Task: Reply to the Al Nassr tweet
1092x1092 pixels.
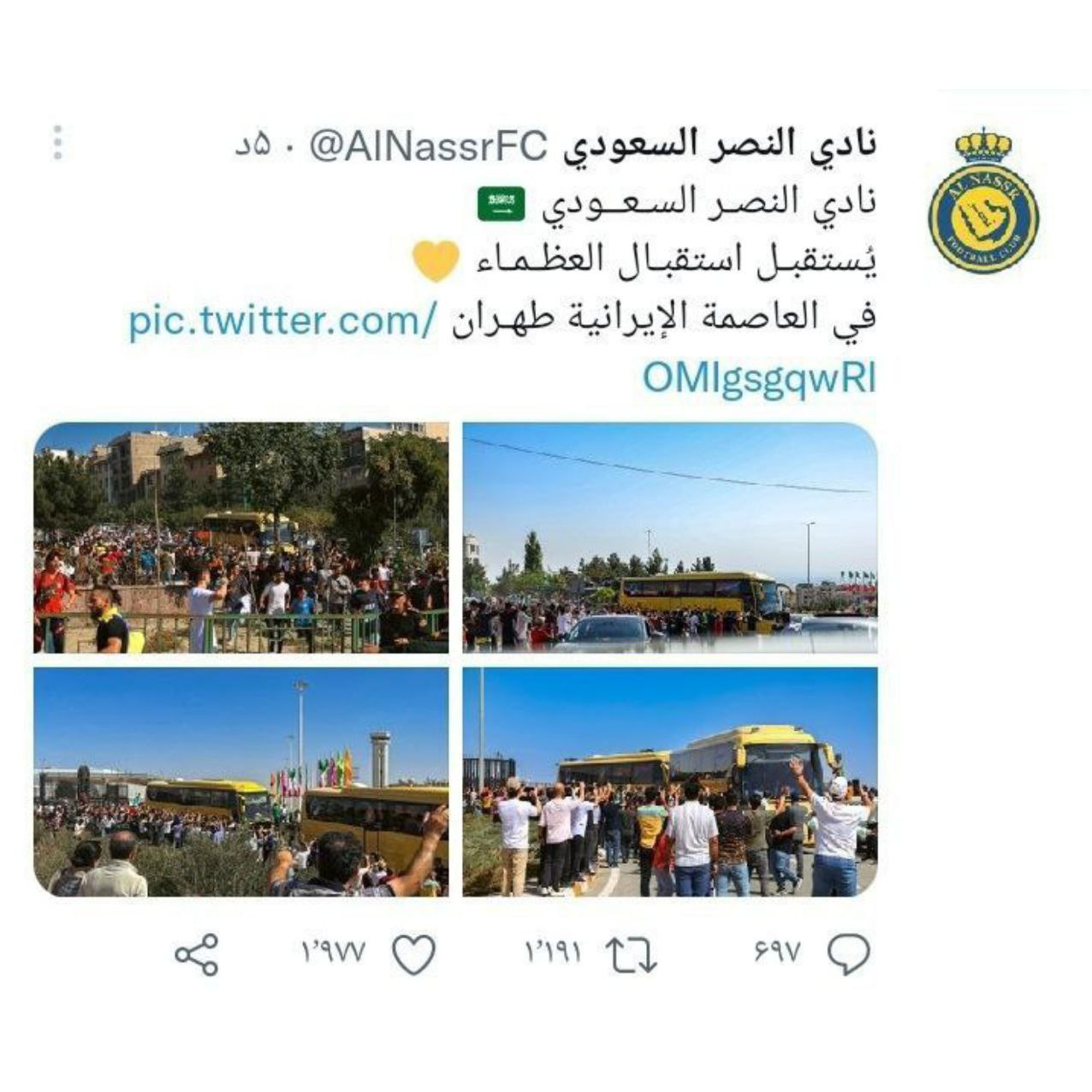Action: coord(849,953)
